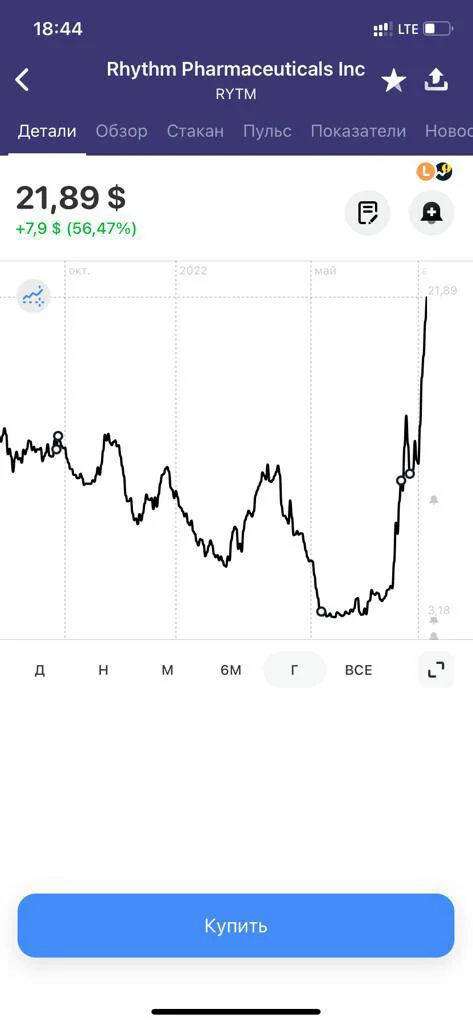Change the chart type with the chart icon

(33, 296)
